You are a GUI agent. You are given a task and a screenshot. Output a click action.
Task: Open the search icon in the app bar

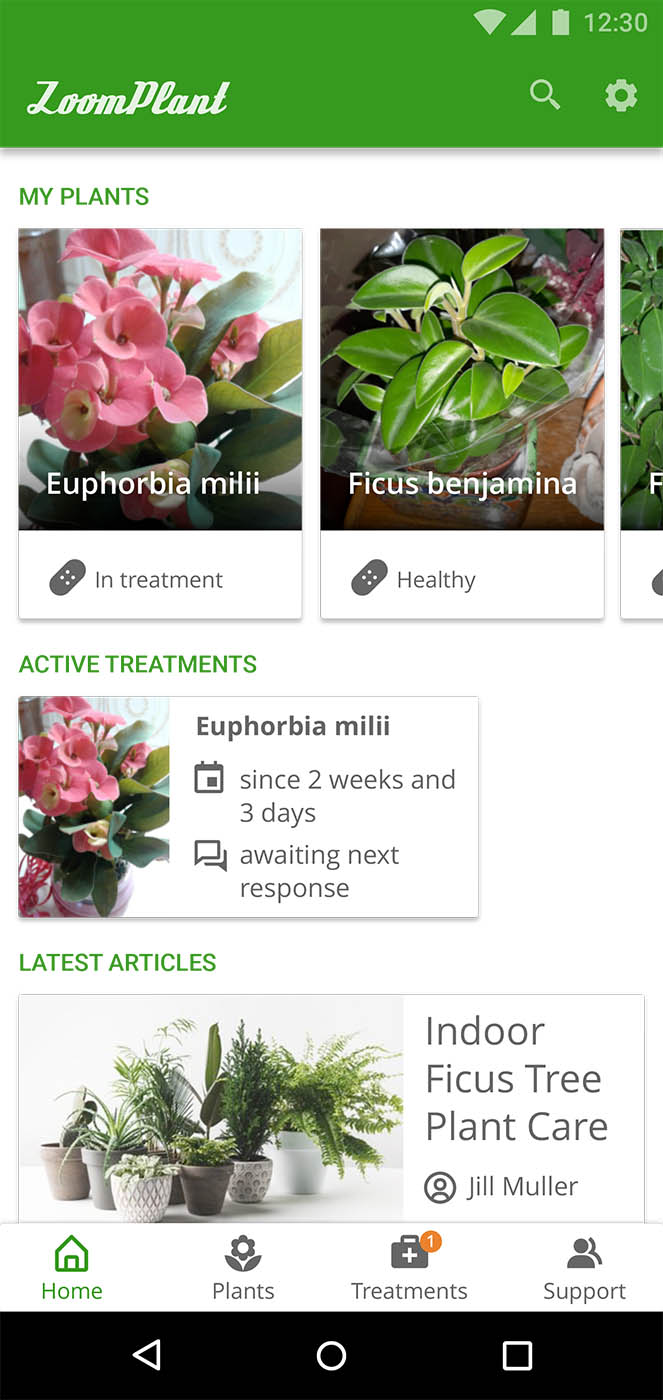(x=545, y=96)
